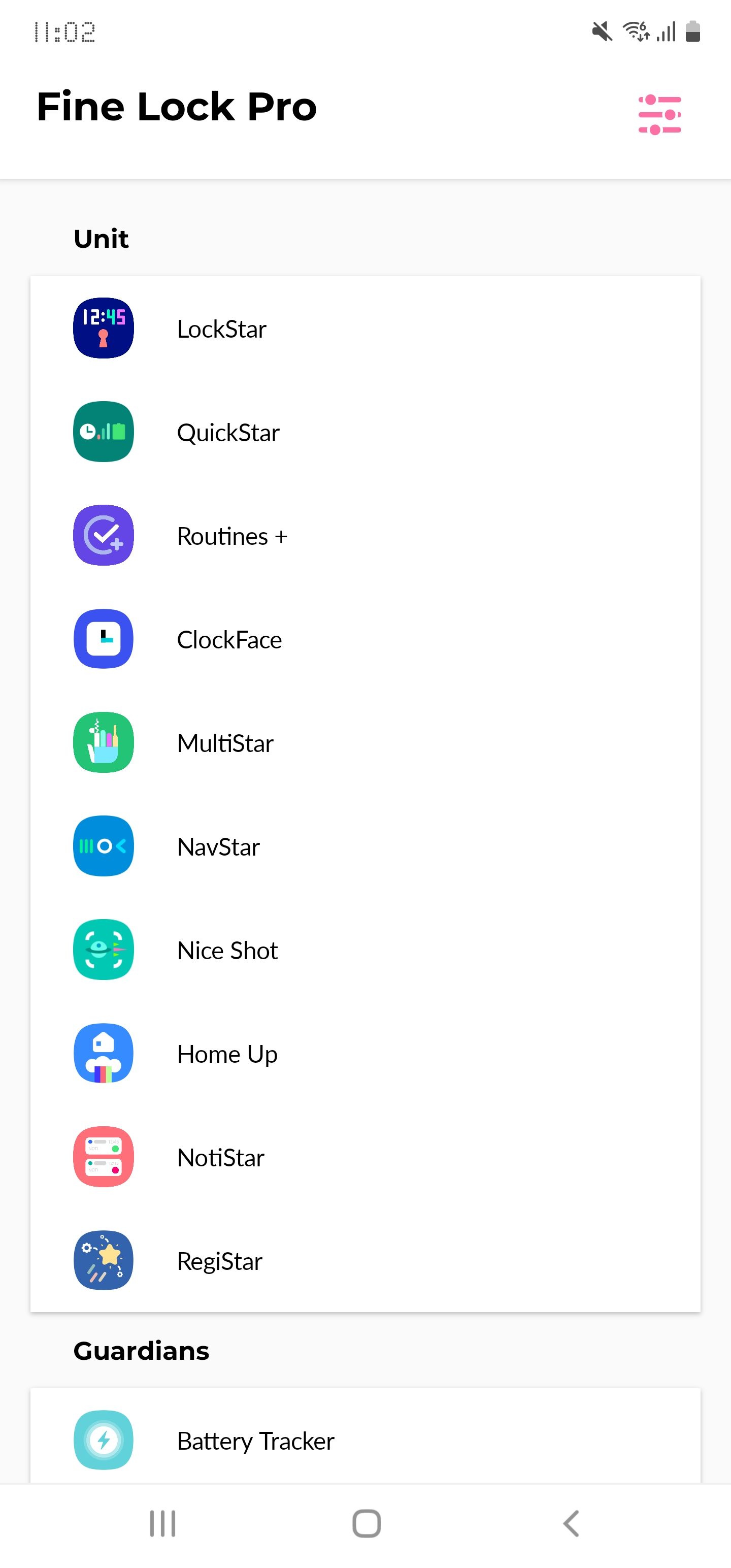The height and width of the screenshot is (1568, 731).
Task: Go back using the system back button
Action: tap(570, 1523)
